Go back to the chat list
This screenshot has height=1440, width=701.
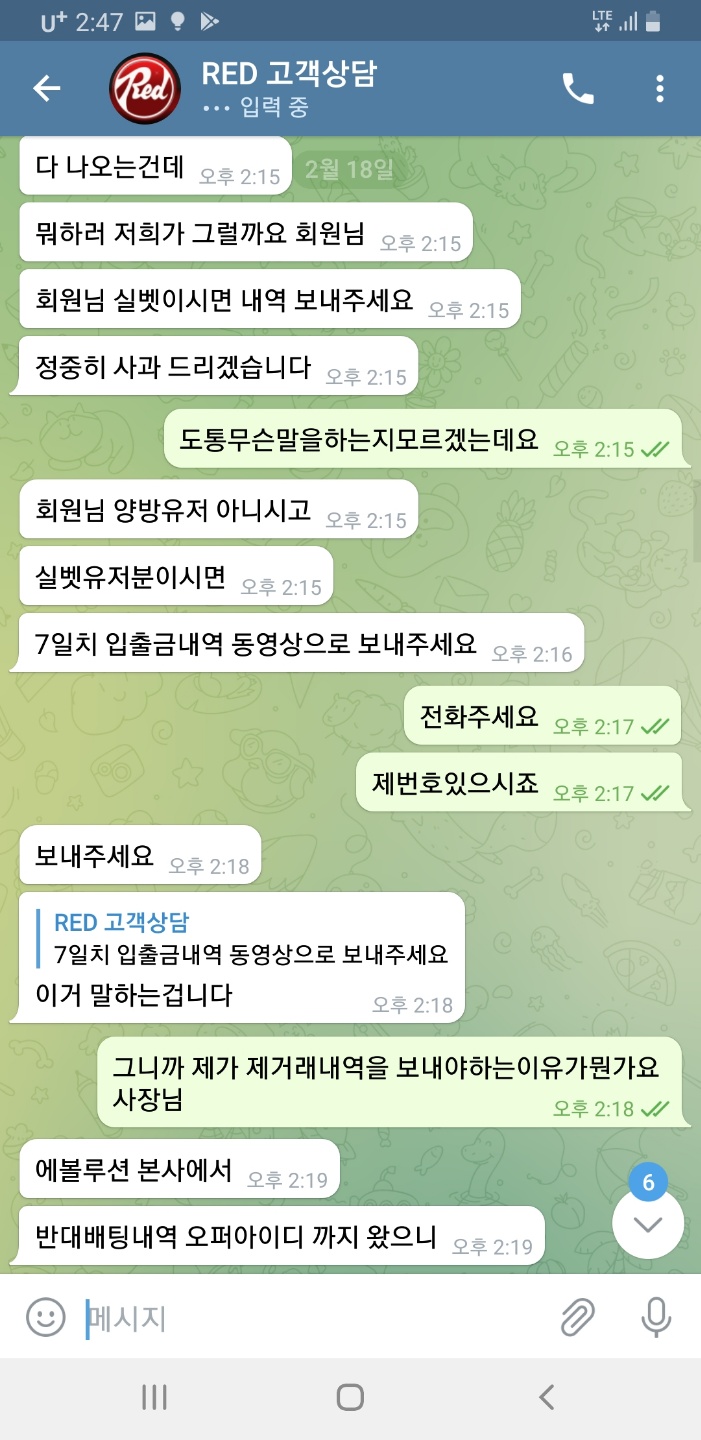tap(47, 89)
